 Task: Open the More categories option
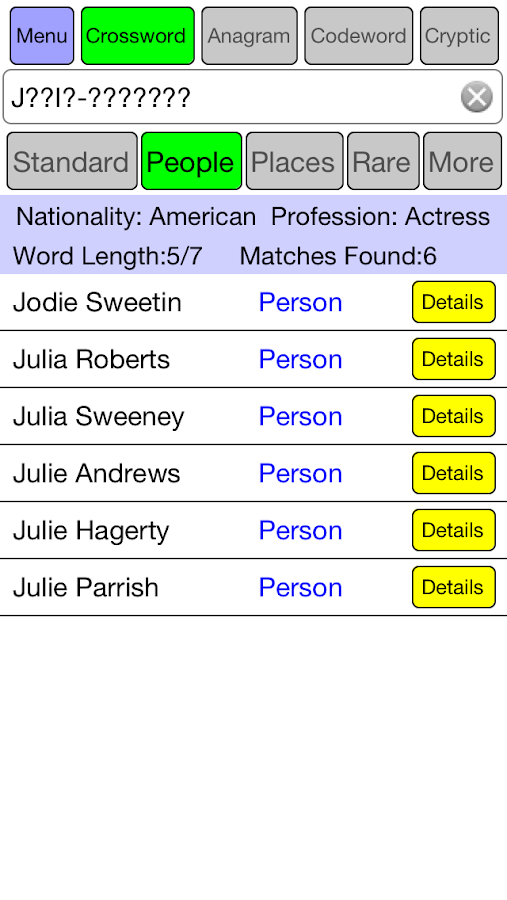pos(462,161)
